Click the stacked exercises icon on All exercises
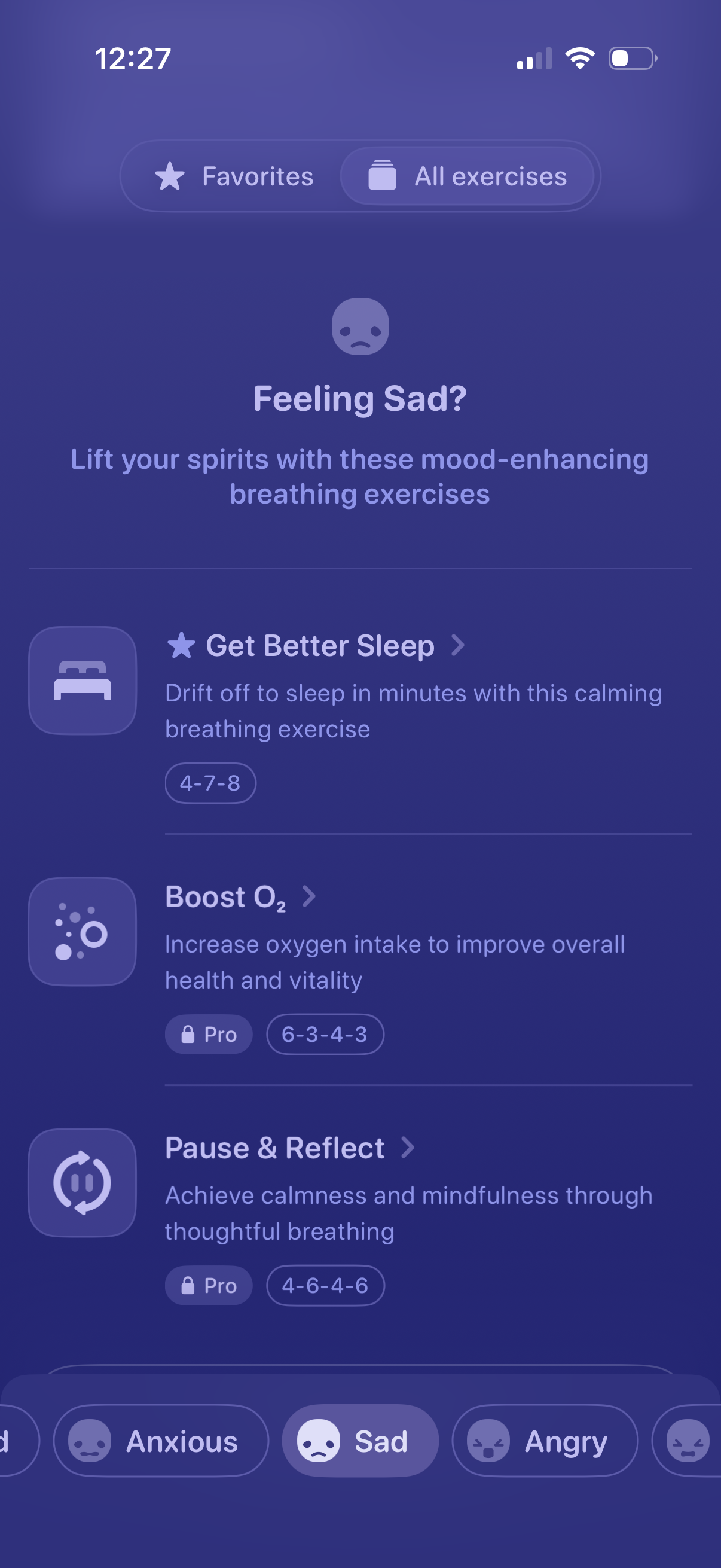 383,176
